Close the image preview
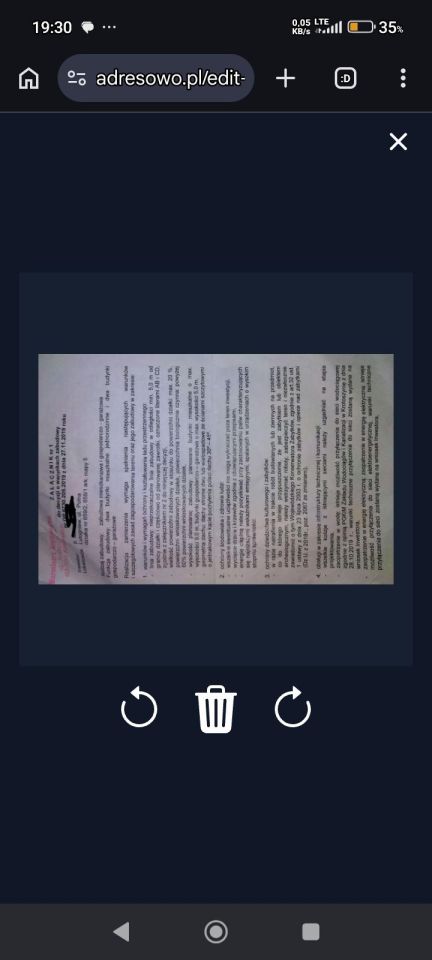 pyautogui.click(x=398, y=142)
